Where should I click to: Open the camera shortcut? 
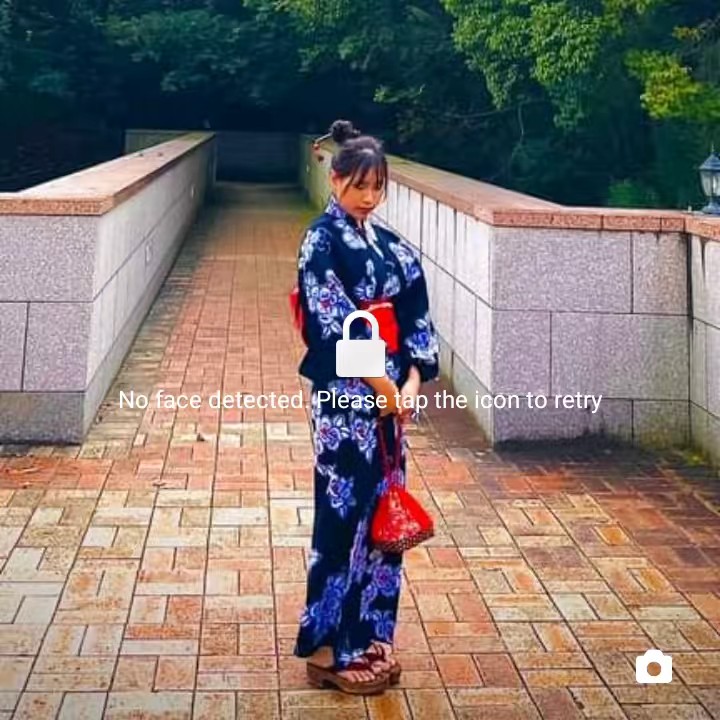(653, 666)
